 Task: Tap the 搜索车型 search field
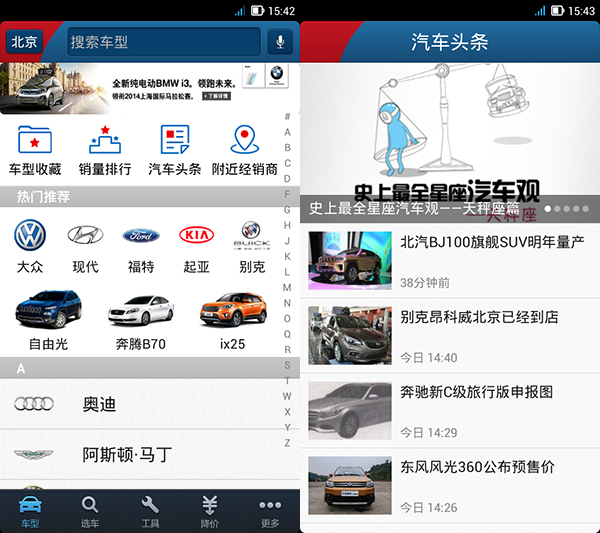164,42
